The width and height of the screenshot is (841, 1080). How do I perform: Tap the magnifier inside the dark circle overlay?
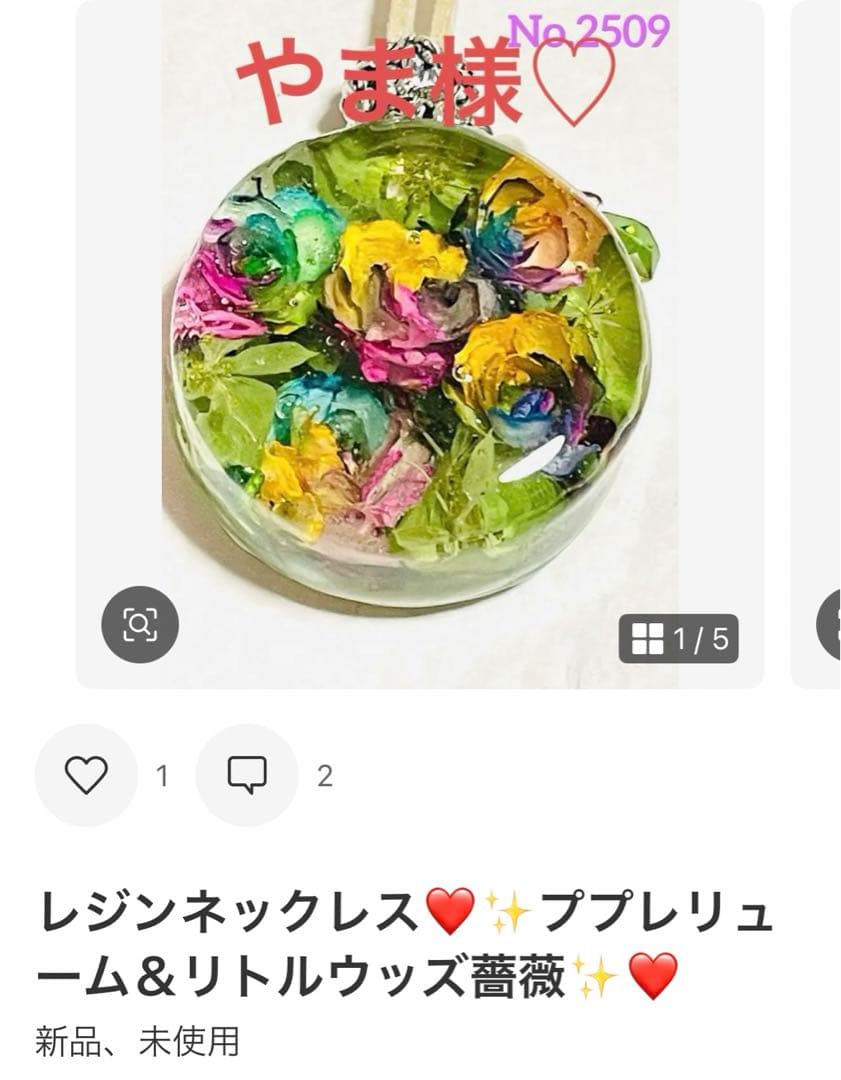(141, 625)
